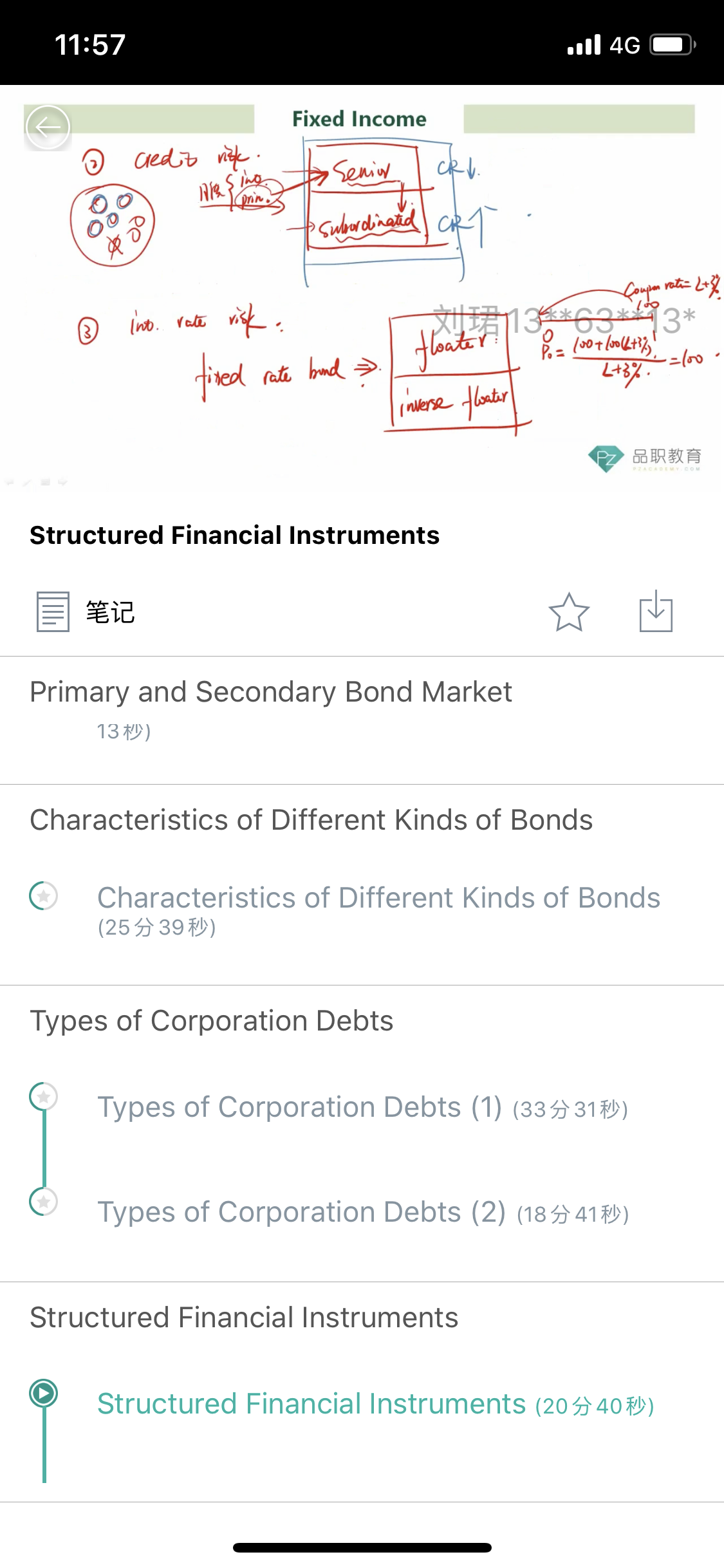Favorite this lesson with the star icon
This screenshot has width=724, height=1568.
click(x=569, y=611)
